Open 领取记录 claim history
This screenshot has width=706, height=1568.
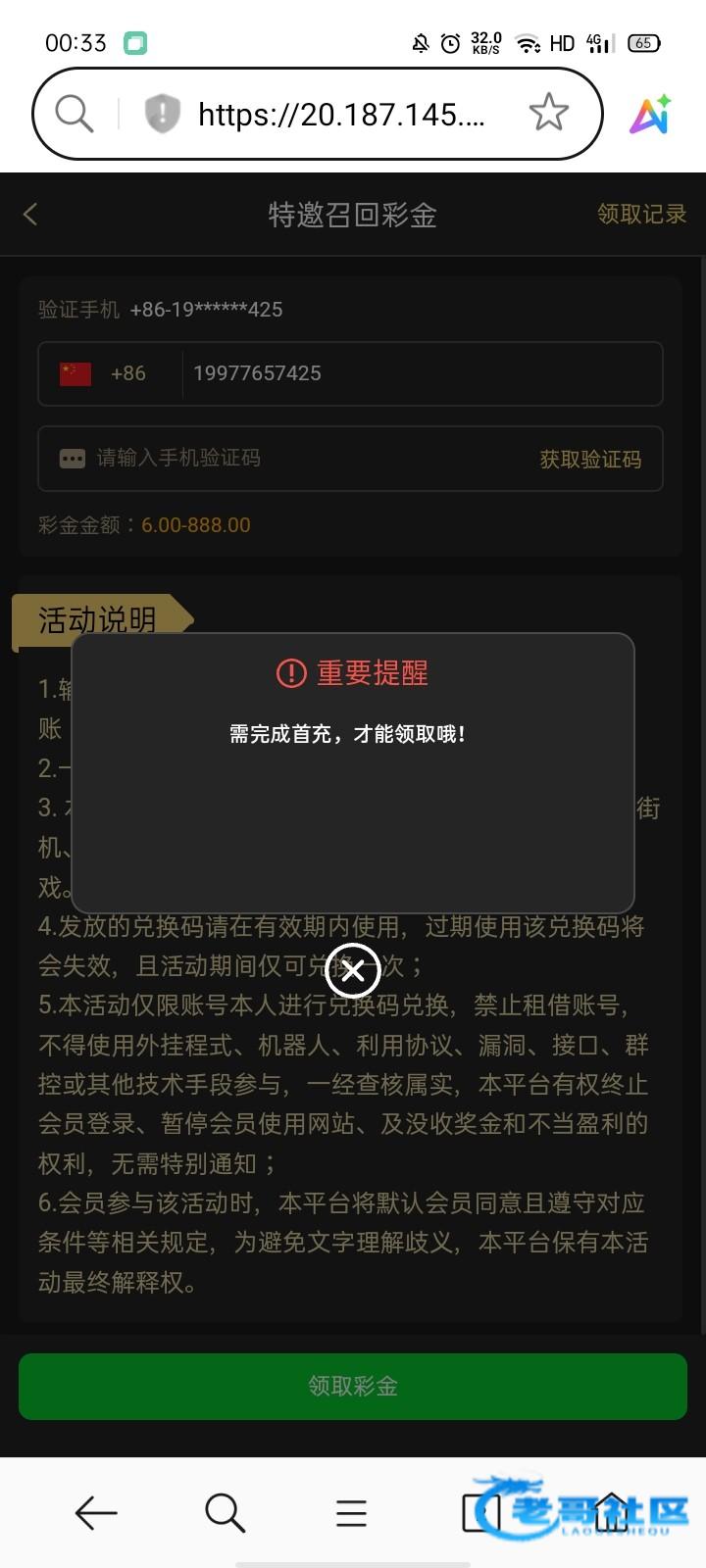(641, 214)
